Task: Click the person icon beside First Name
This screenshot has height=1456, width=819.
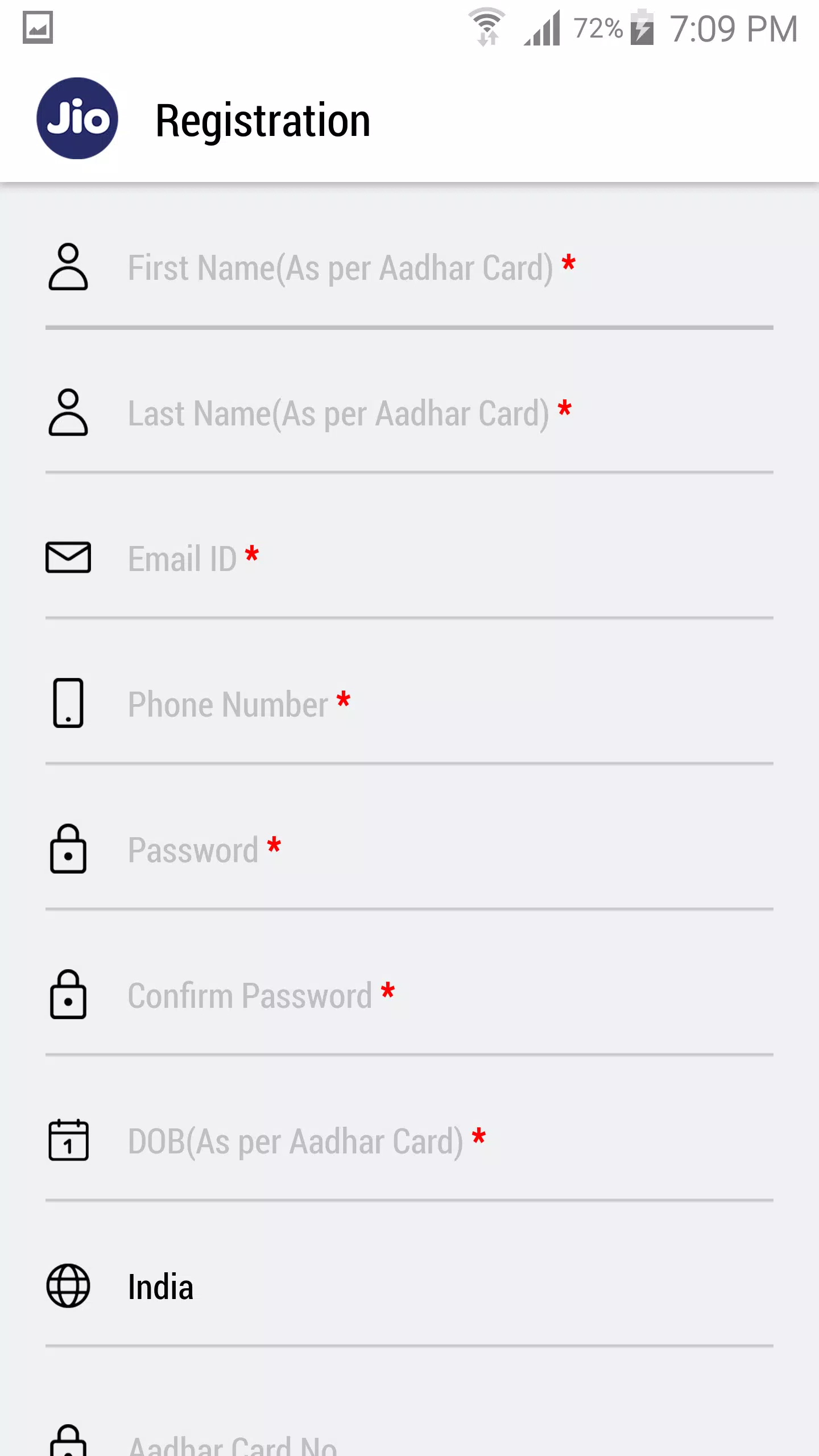Action: [x=68, y=267]
